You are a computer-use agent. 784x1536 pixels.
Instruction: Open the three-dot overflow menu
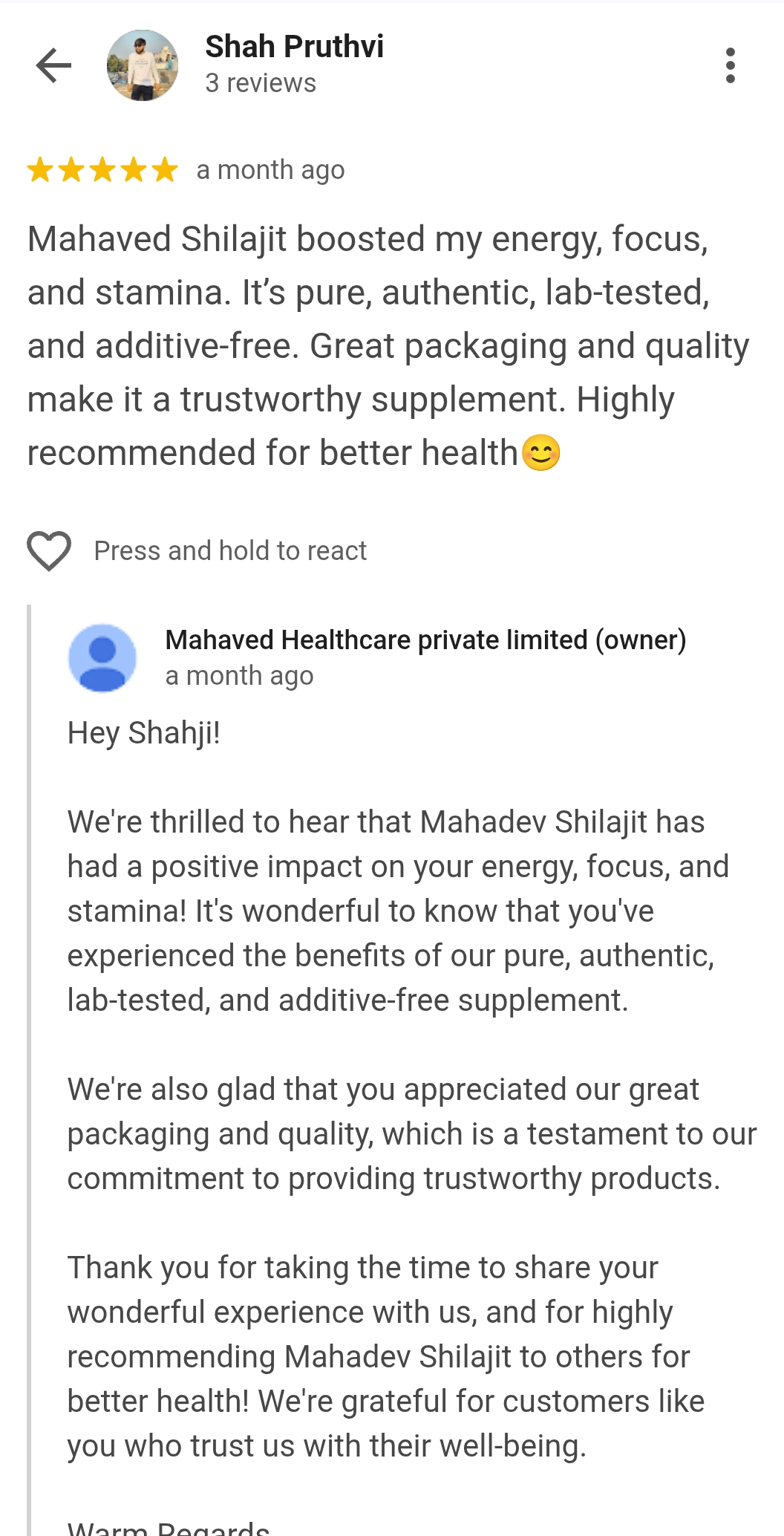731,65
